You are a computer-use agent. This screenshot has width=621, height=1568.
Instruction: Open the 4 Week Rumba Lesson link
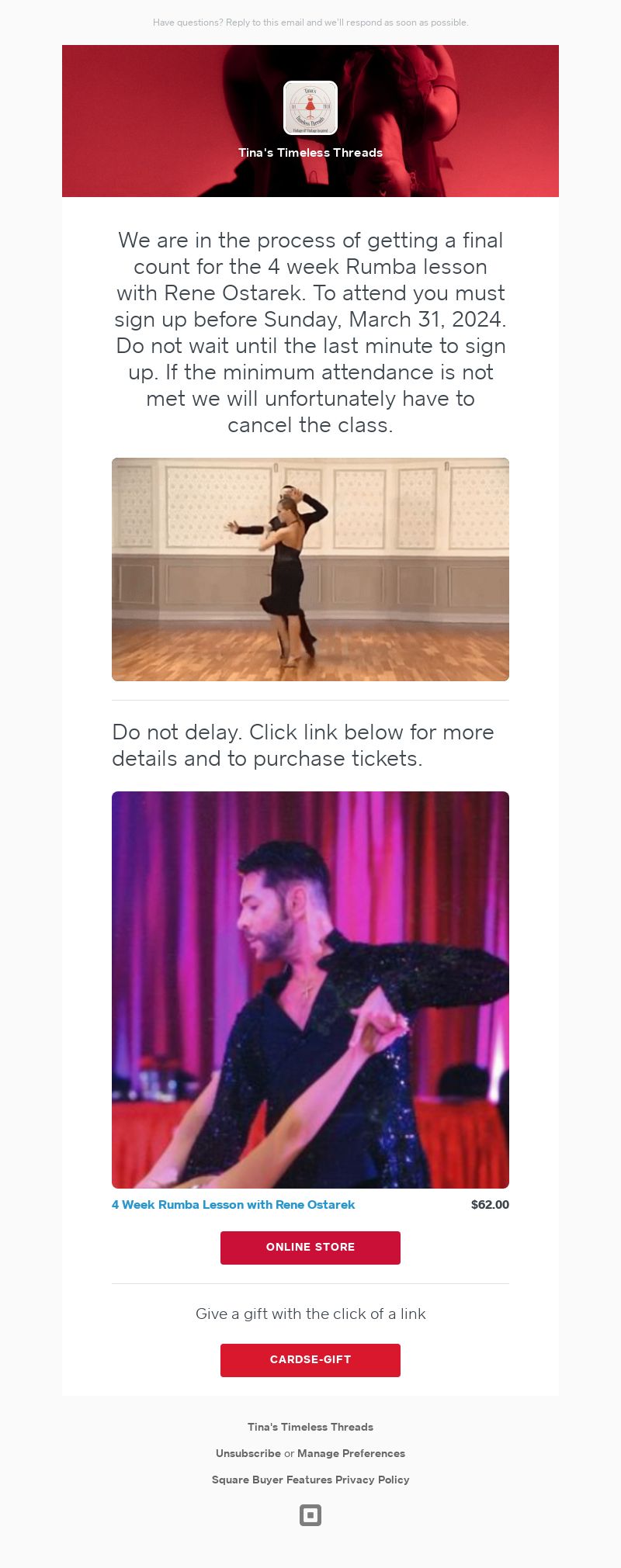pyautogui.click(x=233, y=1205)
